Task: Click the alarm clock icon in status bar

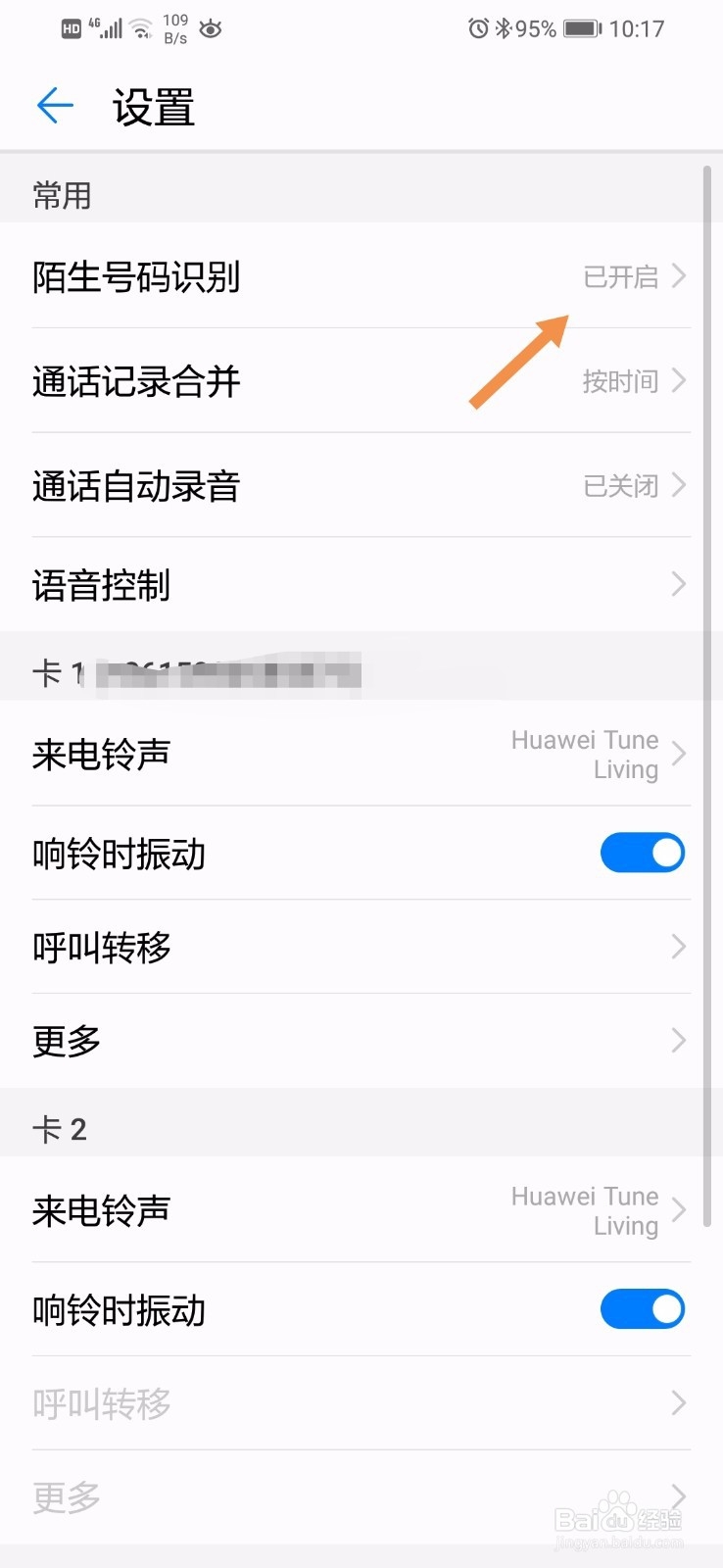Action: (479, 28)
